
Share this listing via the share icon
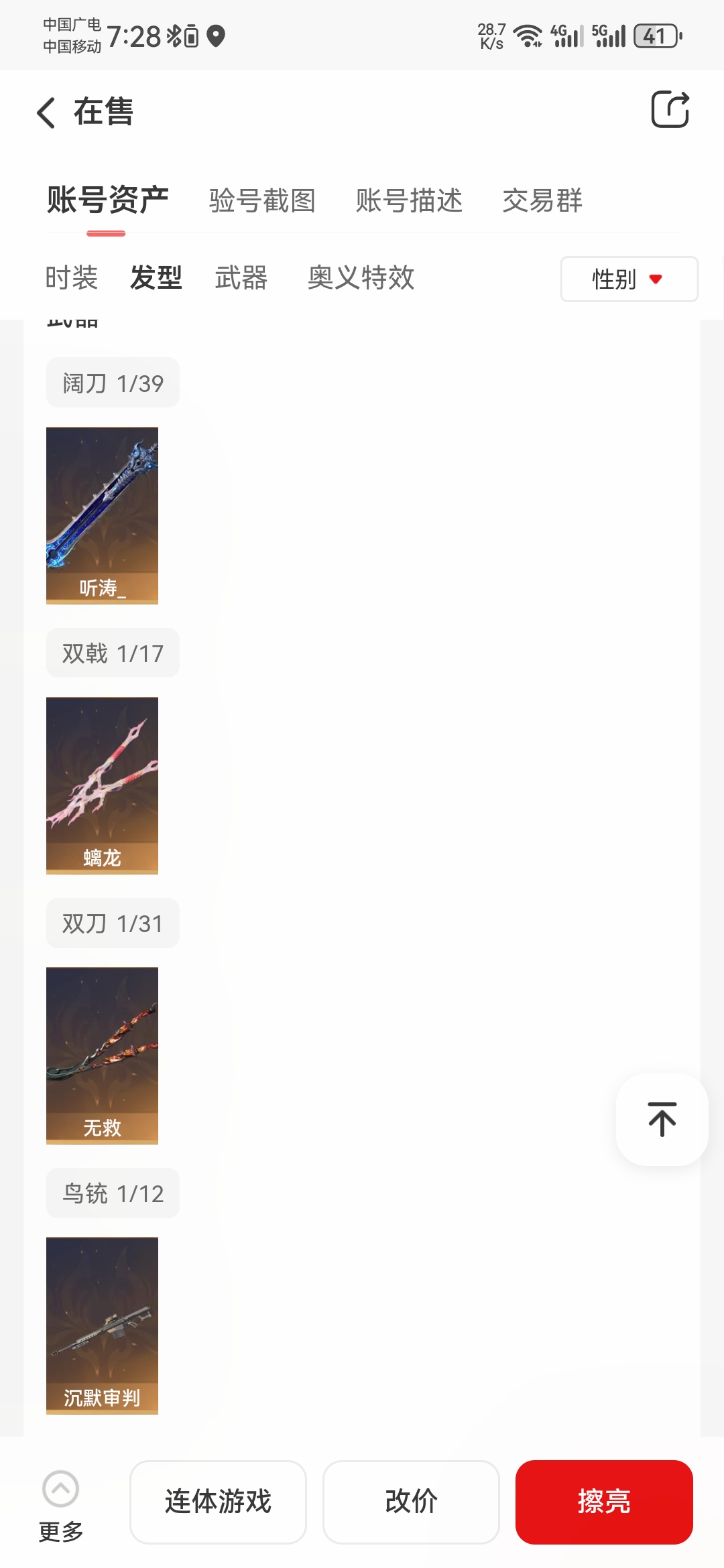tap(670, 109)
